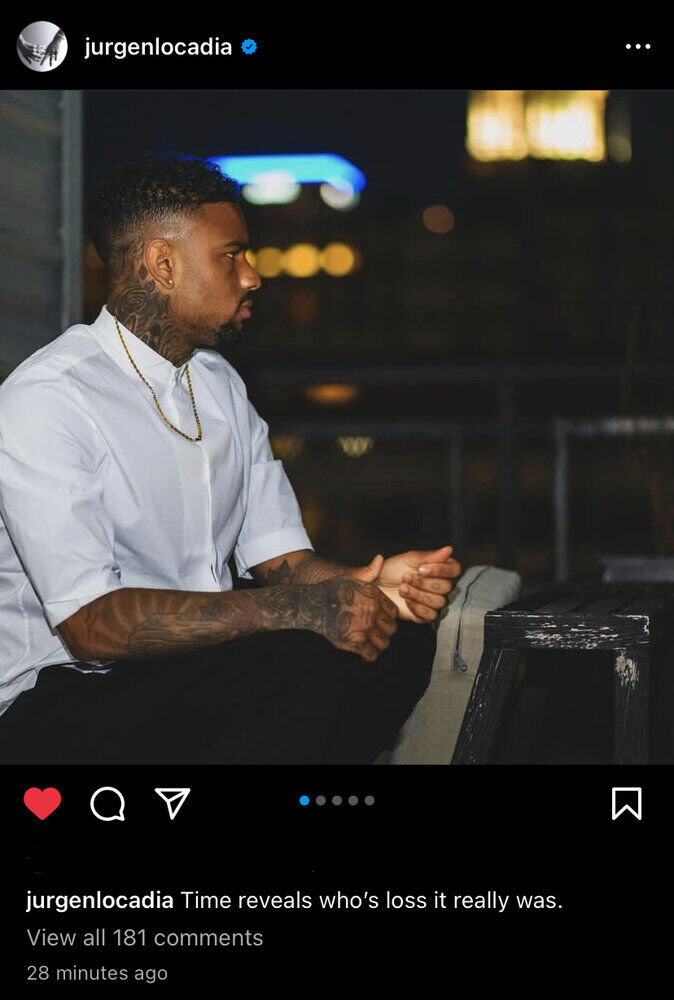Viewport: 674px width, 1000px height.
Task: Save the post with the bookmark icon
Action: 626,803
